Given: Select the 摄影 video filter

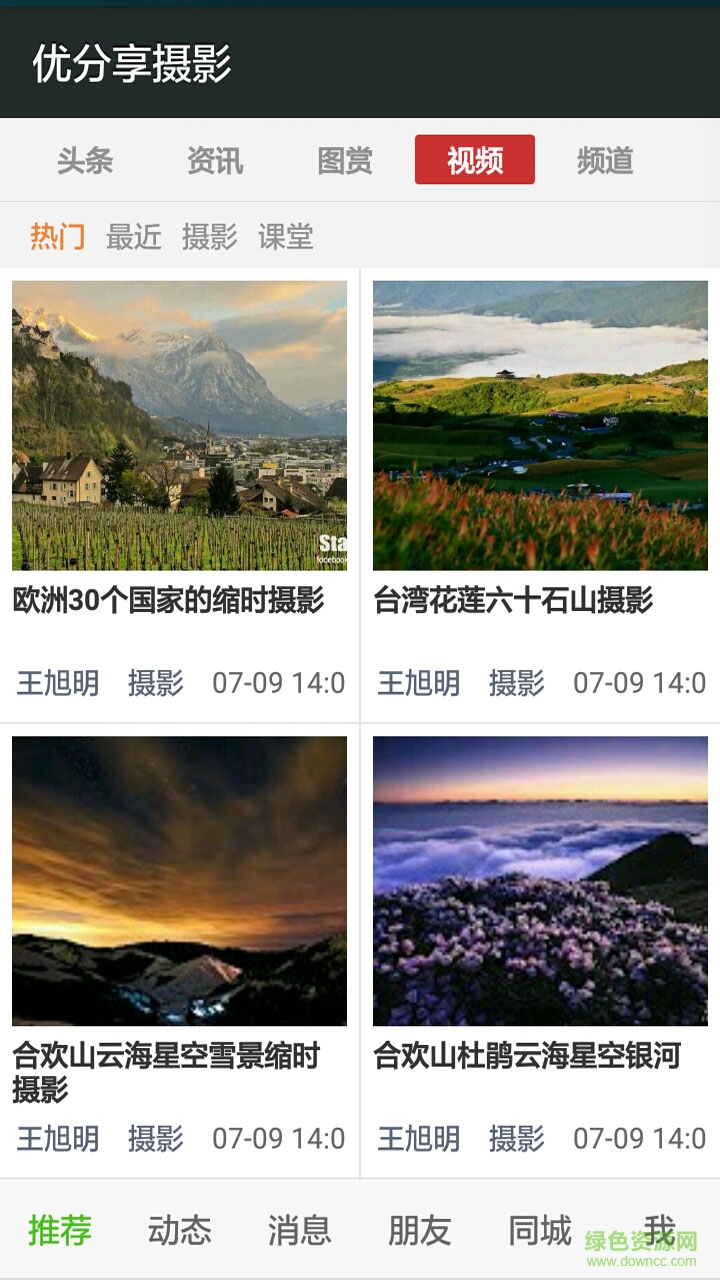Looking at the screenshot, I should click(210, 237).
